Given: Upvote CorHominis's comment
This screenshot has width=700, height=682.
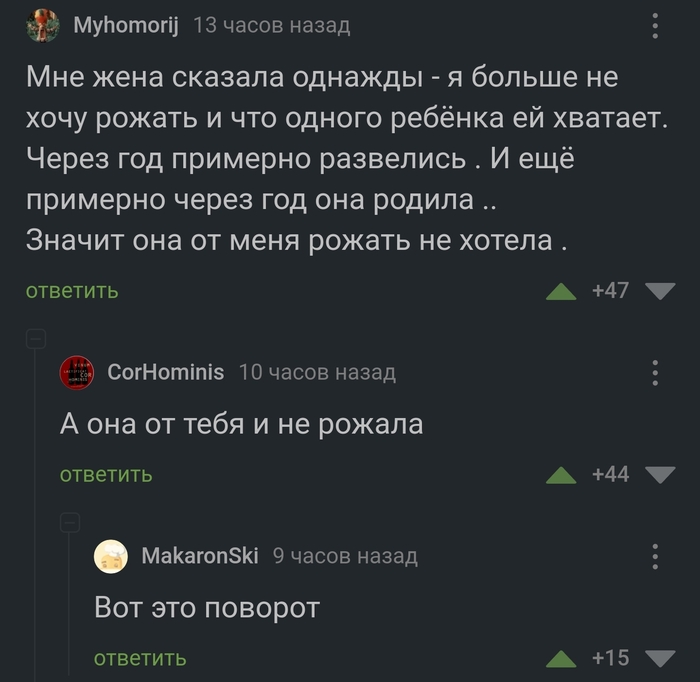Looking at the screenshot, I should [563, 475].
